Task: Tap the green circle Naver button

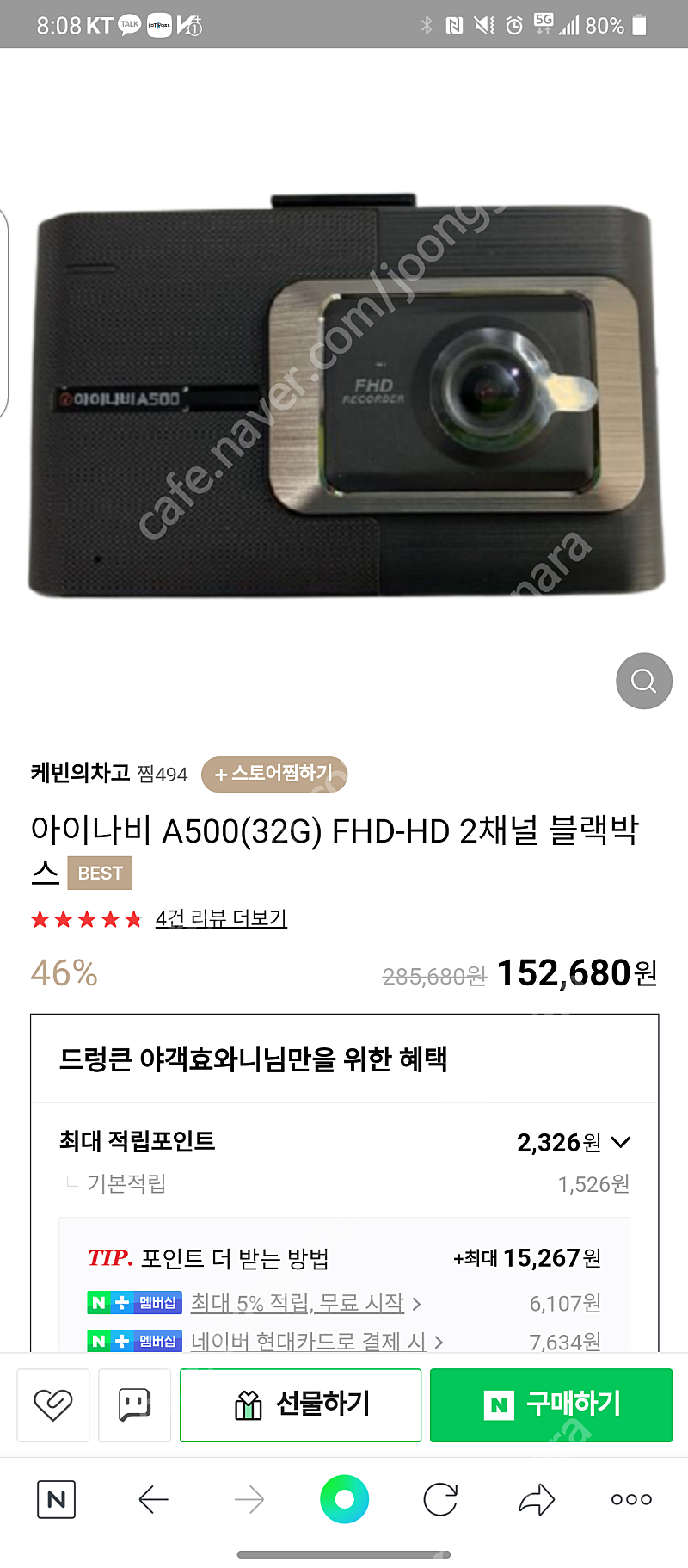Action: coord(344,1500)
